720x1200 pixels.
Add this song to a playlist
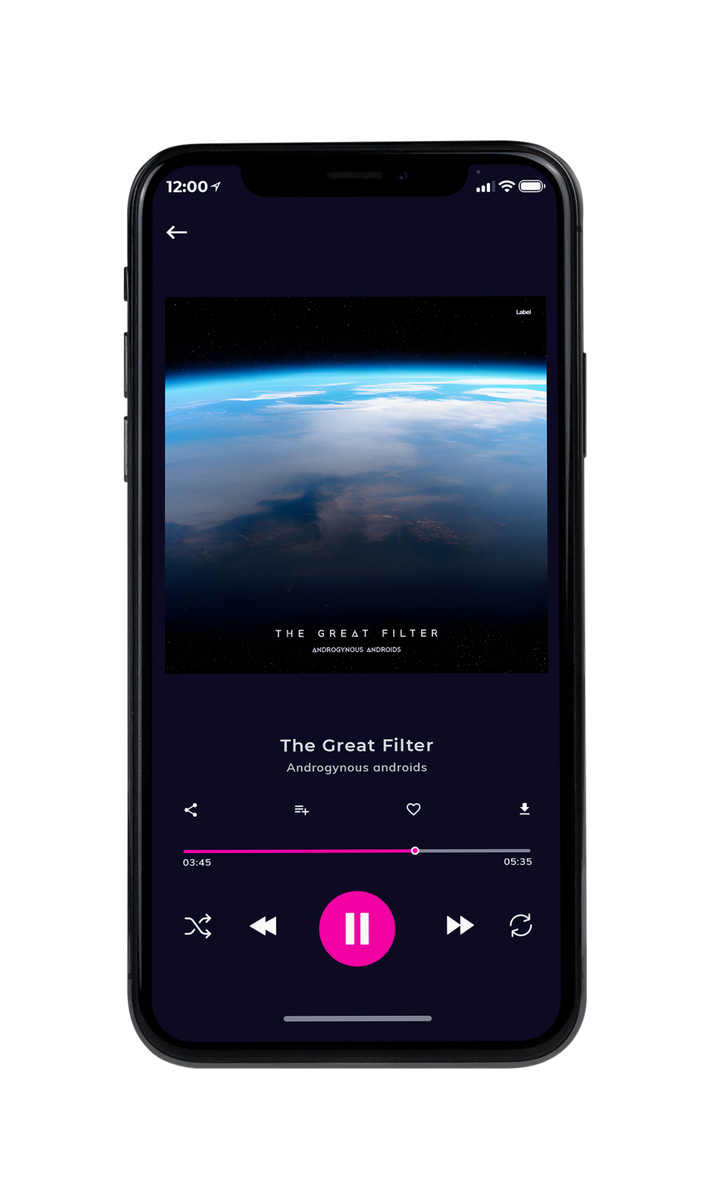tap(301, 810)
